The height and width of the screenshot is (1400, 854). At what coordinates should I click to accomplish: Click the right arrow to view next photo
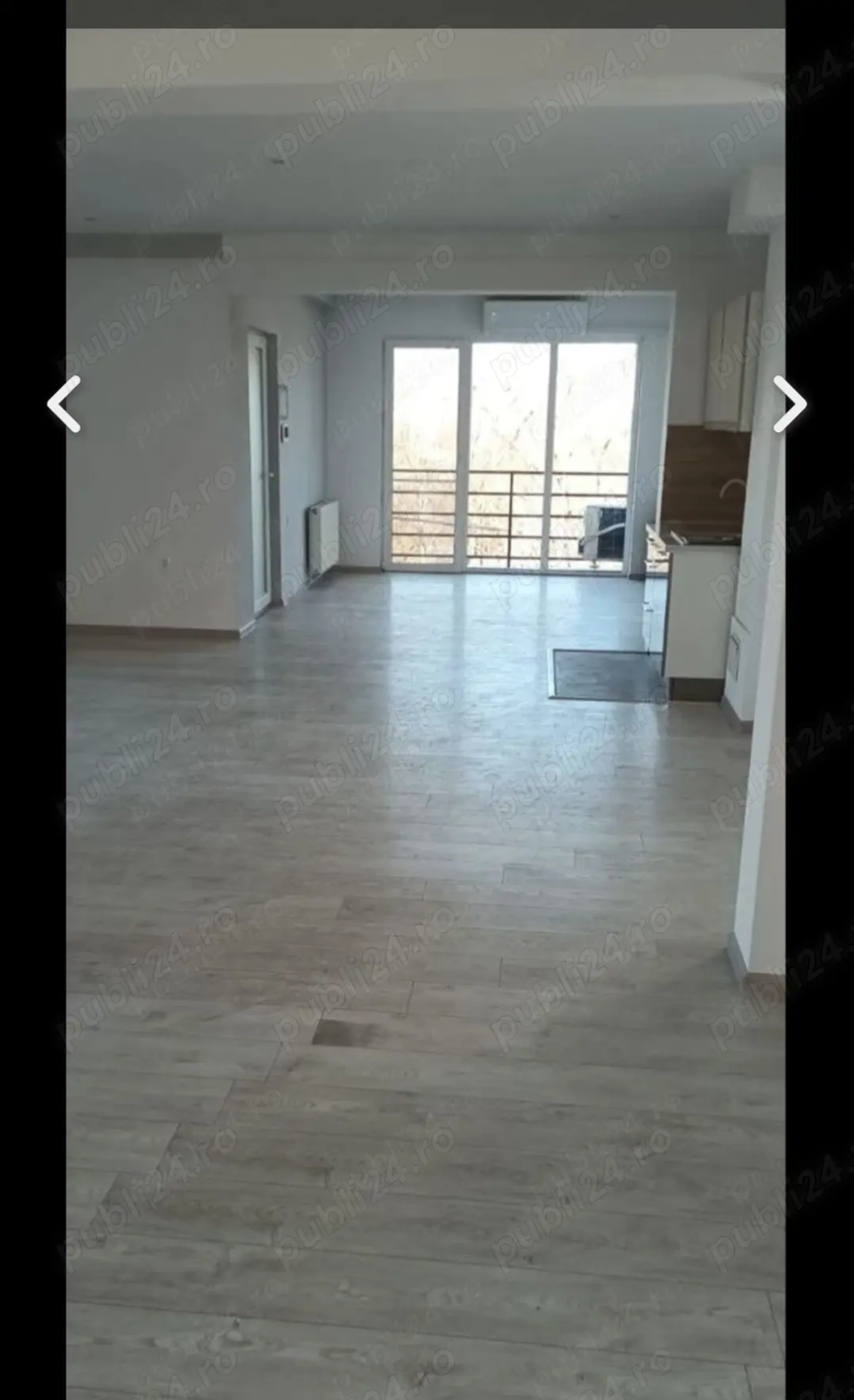[792, 402]
